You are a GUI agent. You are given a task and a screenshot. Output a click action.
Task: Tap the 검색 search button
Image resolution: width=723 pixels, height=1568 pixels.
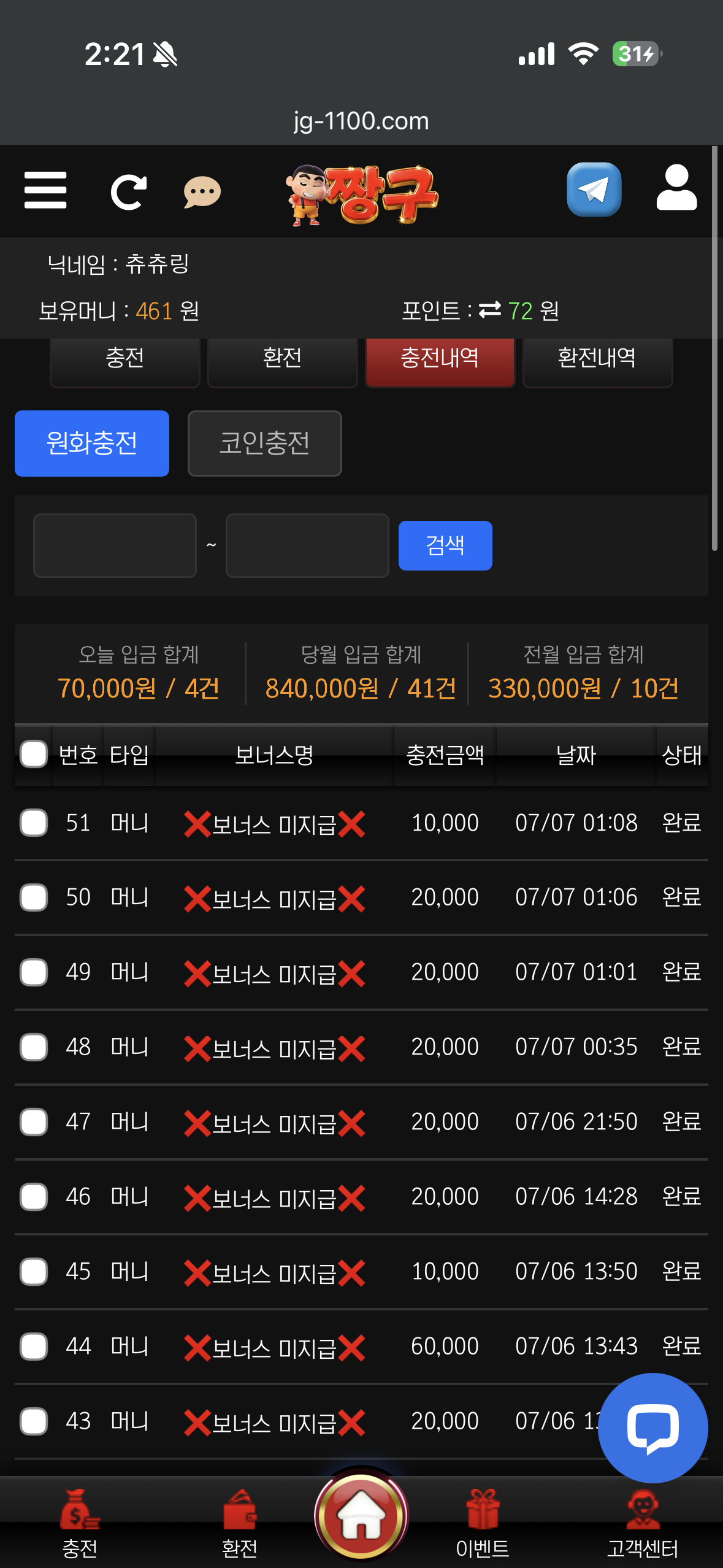click(x=445, y=545)
